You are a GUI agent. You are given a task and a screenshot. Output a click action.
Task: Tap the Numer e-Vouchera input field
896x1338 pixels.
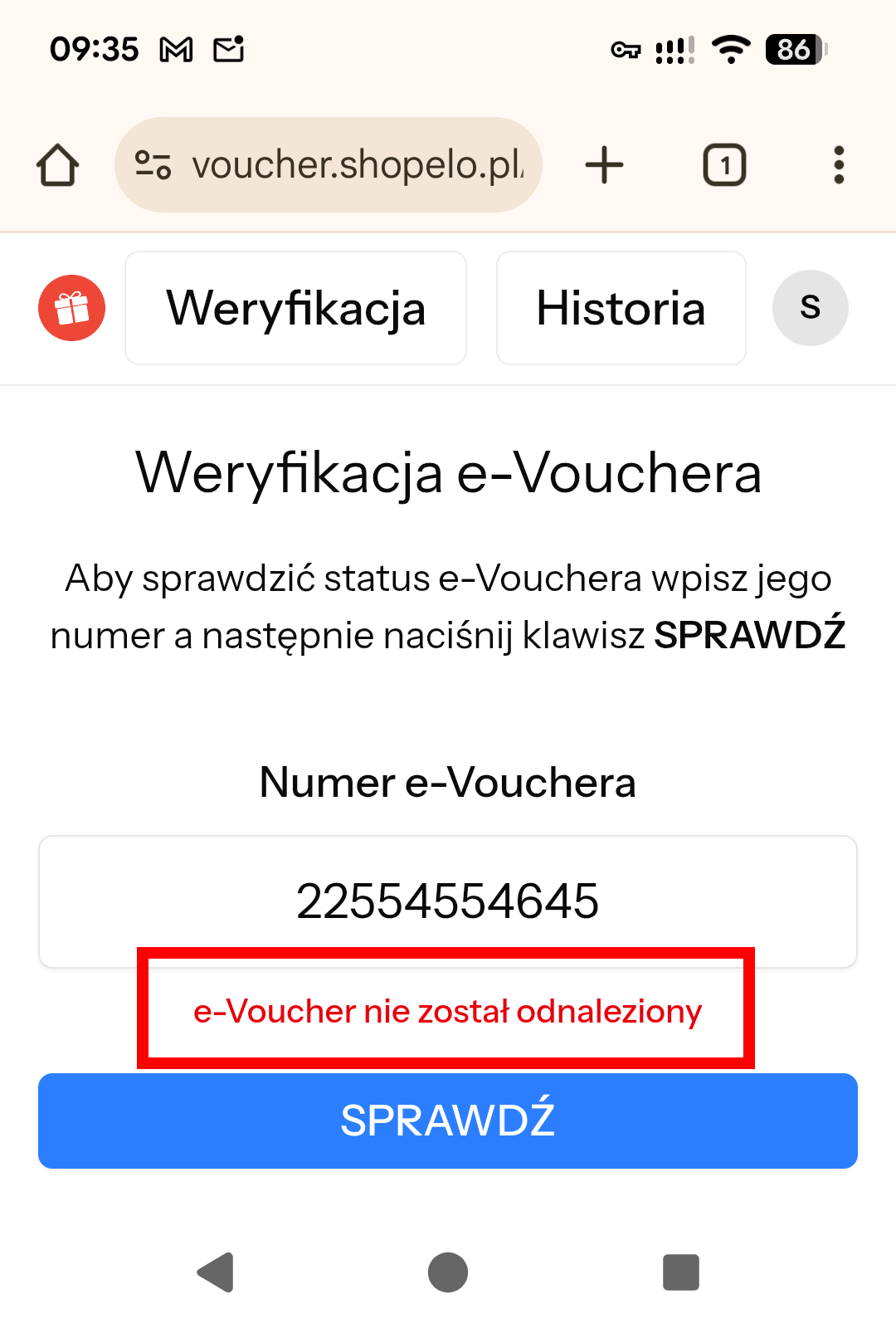click(448, 901)
